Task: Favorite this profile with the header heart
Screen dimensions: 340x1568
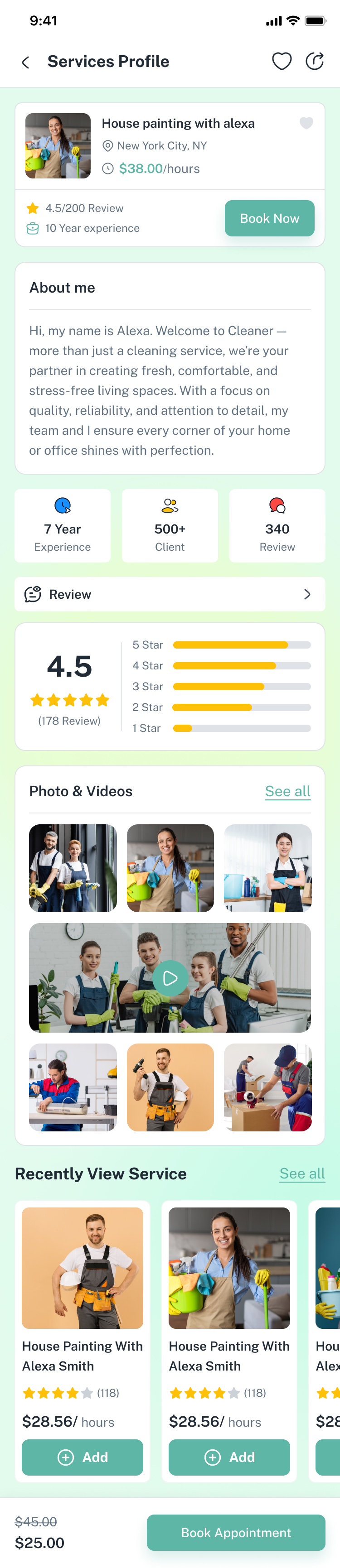Action: pyautogui.click(x=282, y=62)
